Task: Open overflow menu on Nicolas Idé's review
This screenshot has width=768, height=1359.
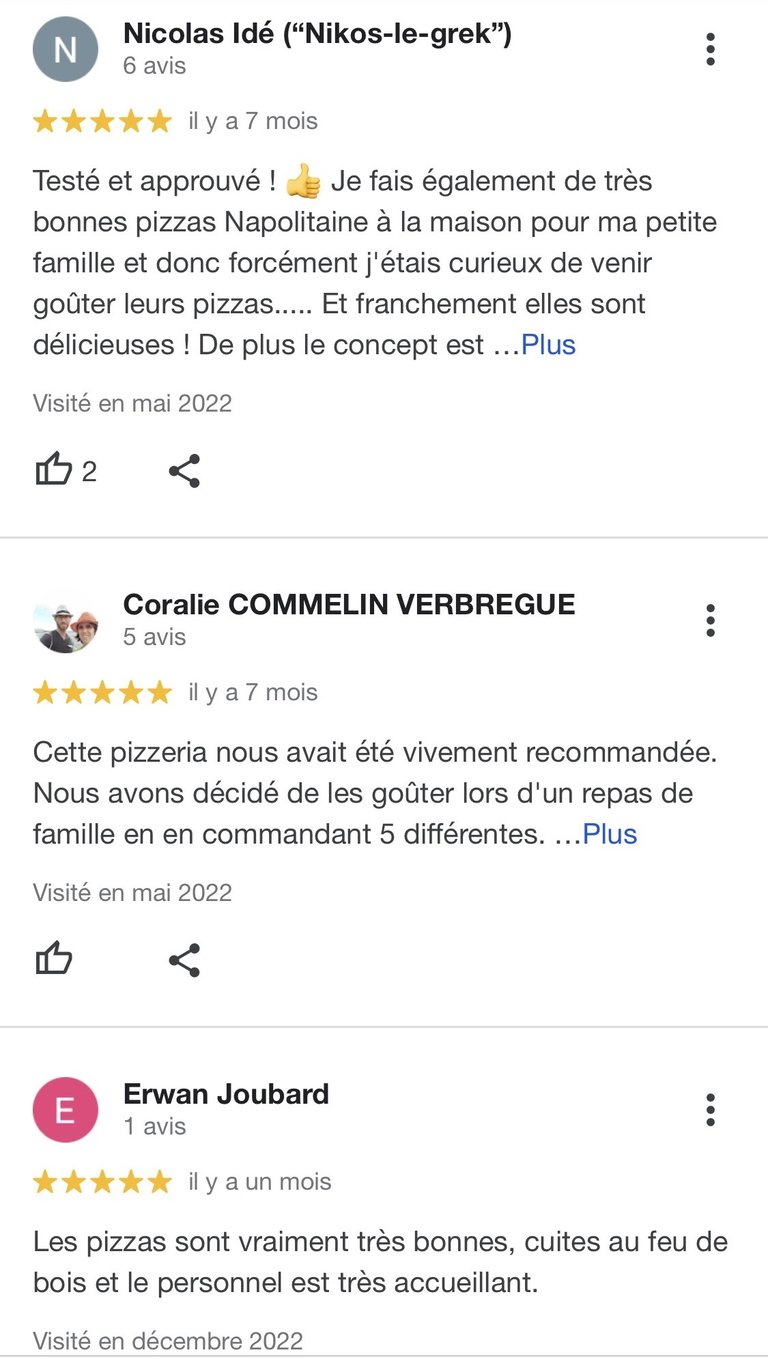Action: pos(710,49)
